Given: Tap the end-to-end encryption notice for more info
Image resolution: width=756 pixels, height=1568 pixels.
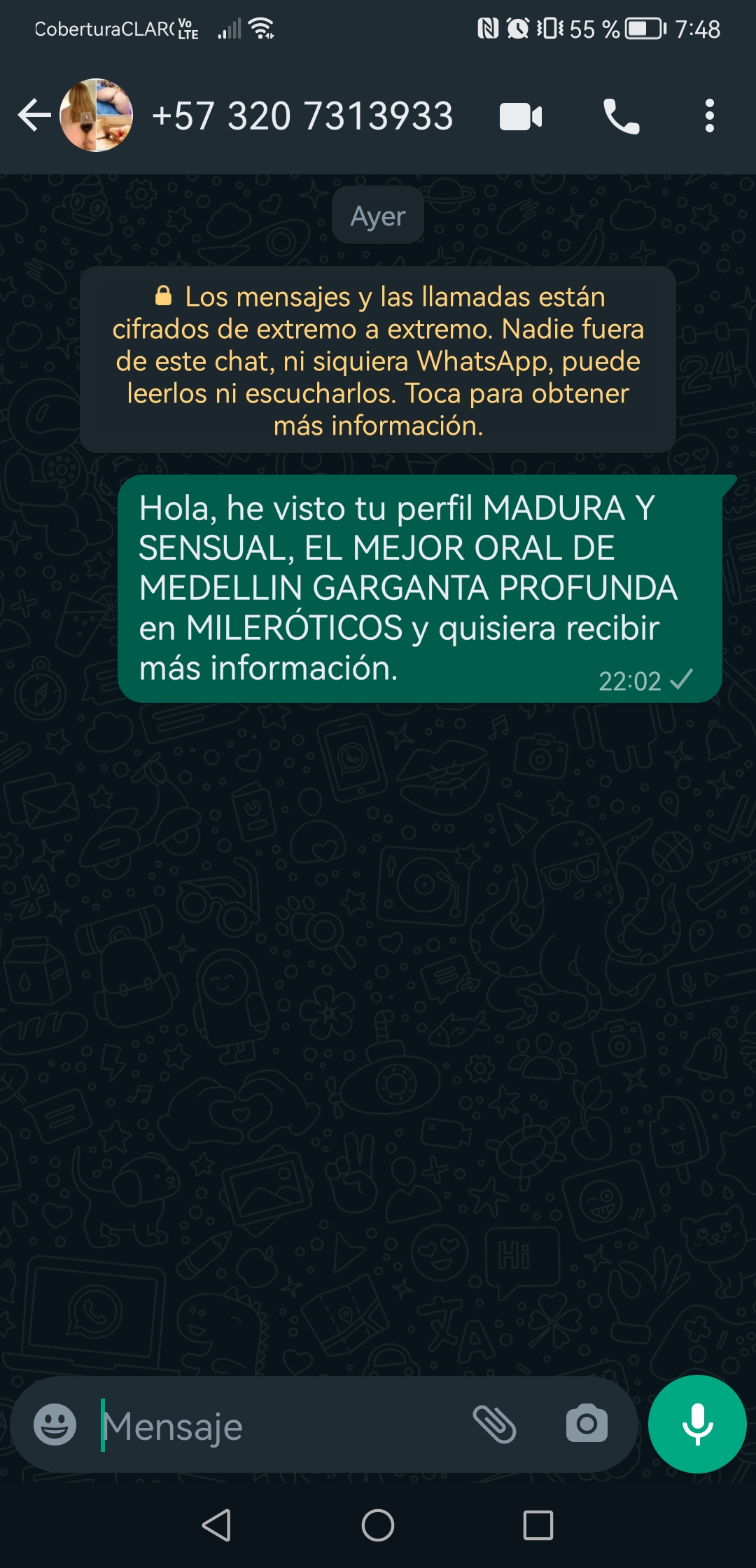Looking at the screenshot, I should click(378, 360).
